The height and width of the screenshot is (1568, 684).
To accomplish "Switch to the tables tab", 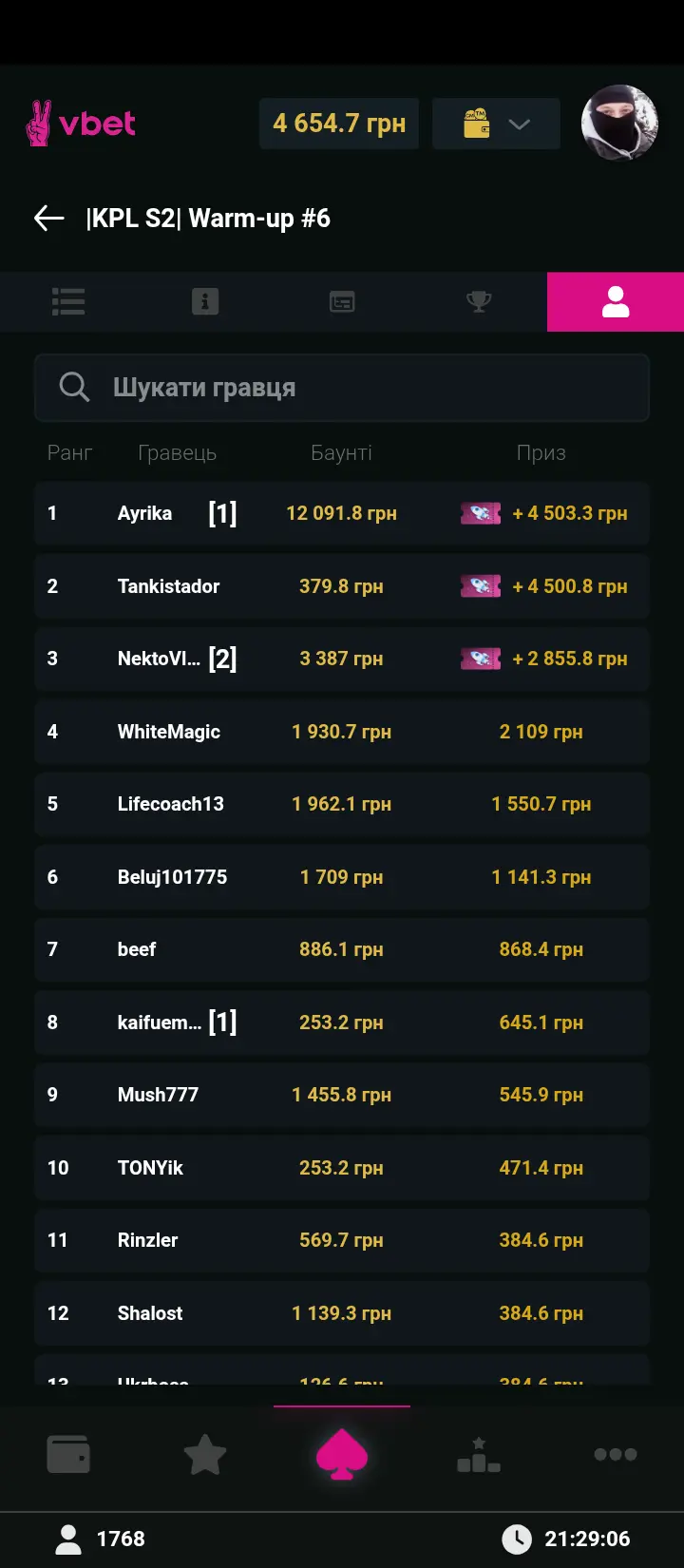I will pos(342,302).
